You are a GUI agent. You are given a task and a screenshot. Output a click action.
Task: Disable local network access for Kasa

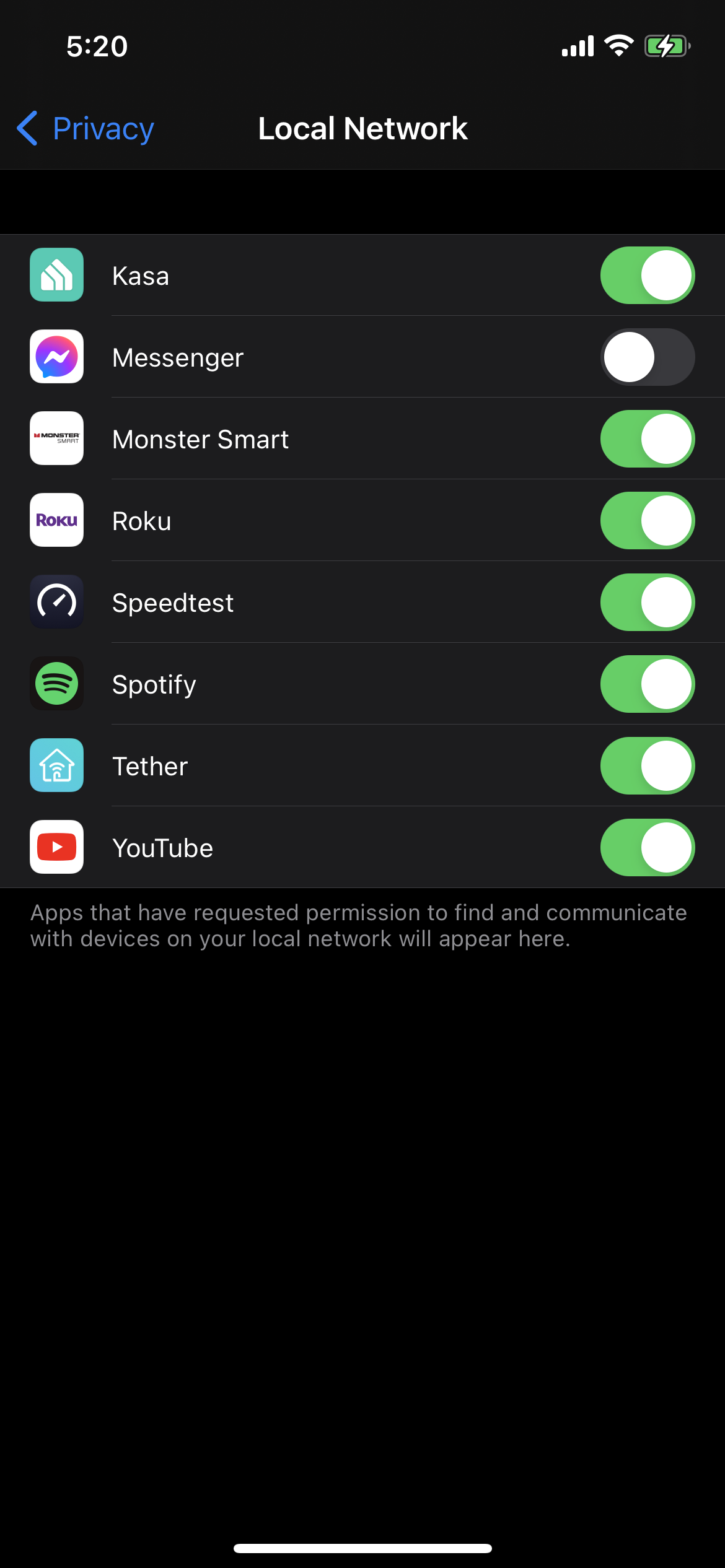647,276
